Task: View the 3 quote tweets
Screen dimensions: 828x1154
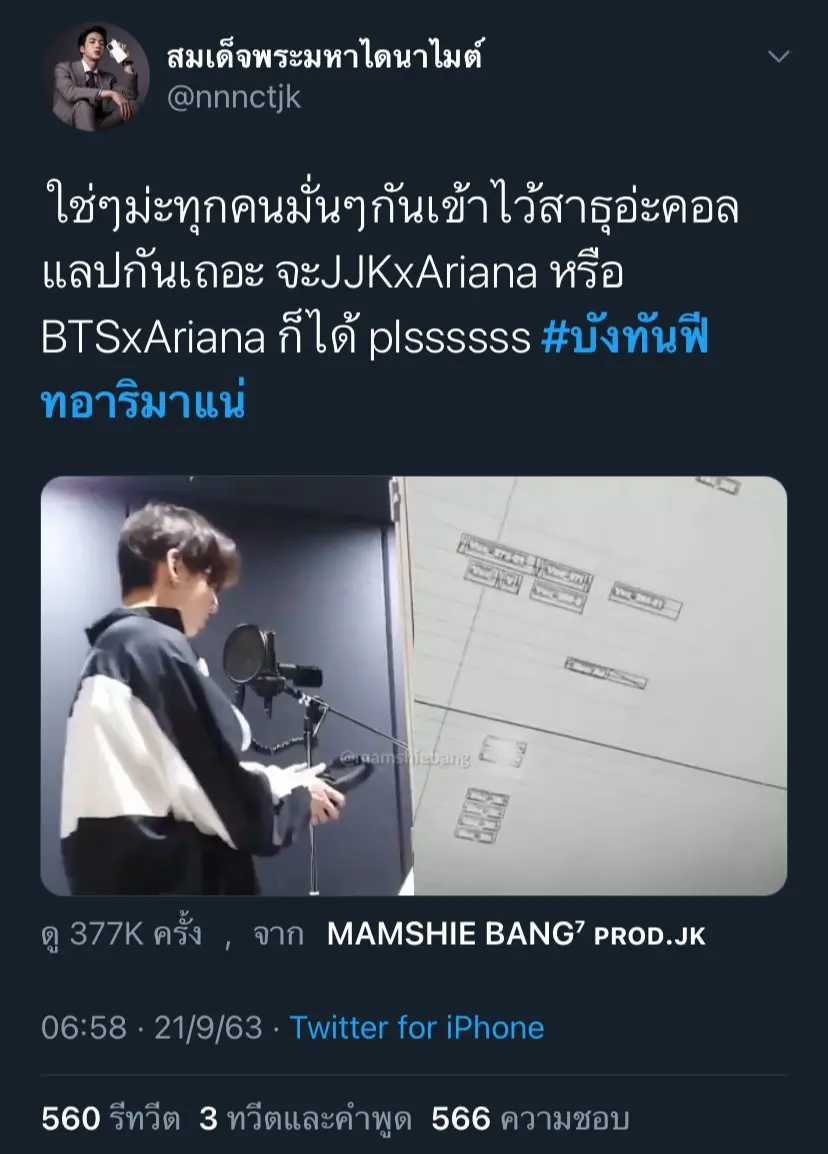Action: pos(305,1119)
